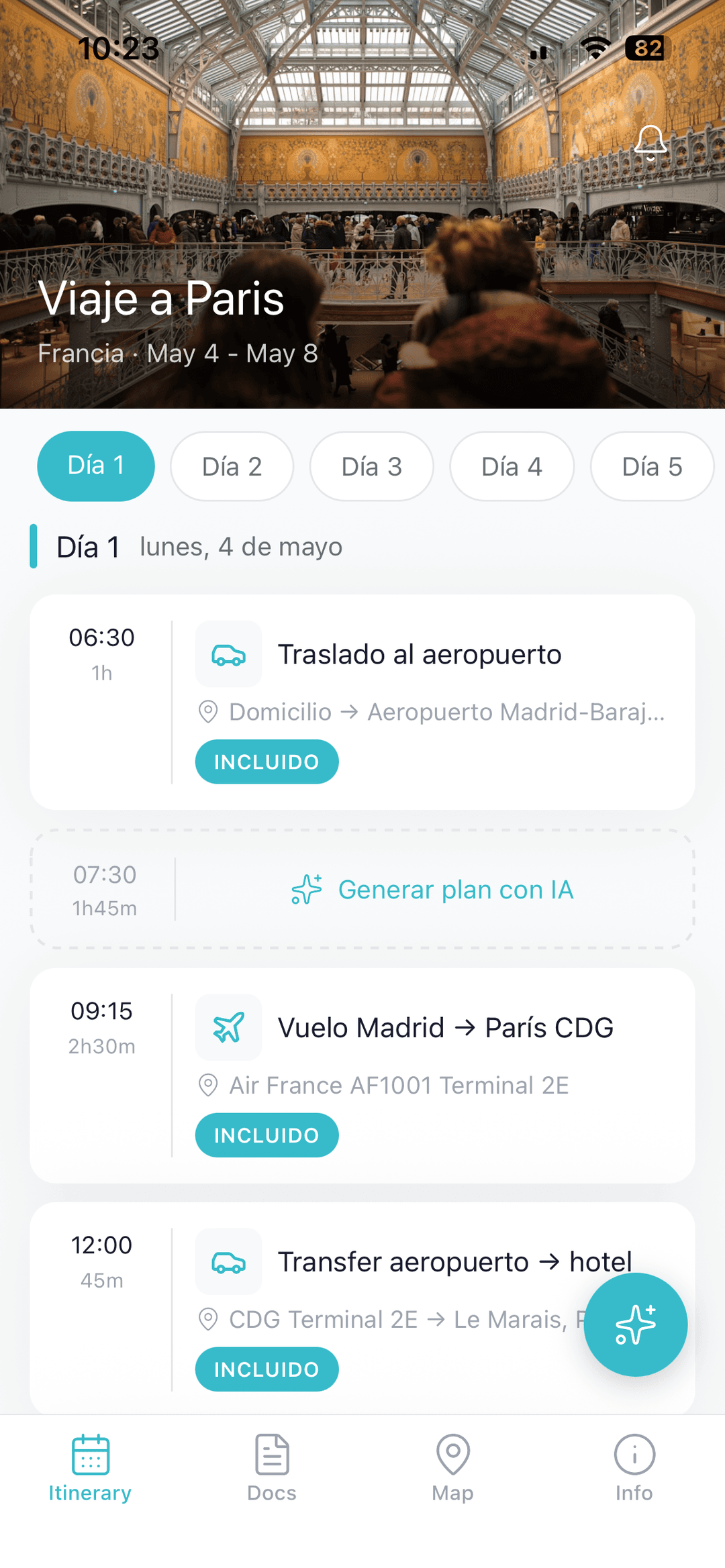Tap Generar plan con IA
Image resolution: width=725 pixels, height=1568 pixels.
pos(456,890)
